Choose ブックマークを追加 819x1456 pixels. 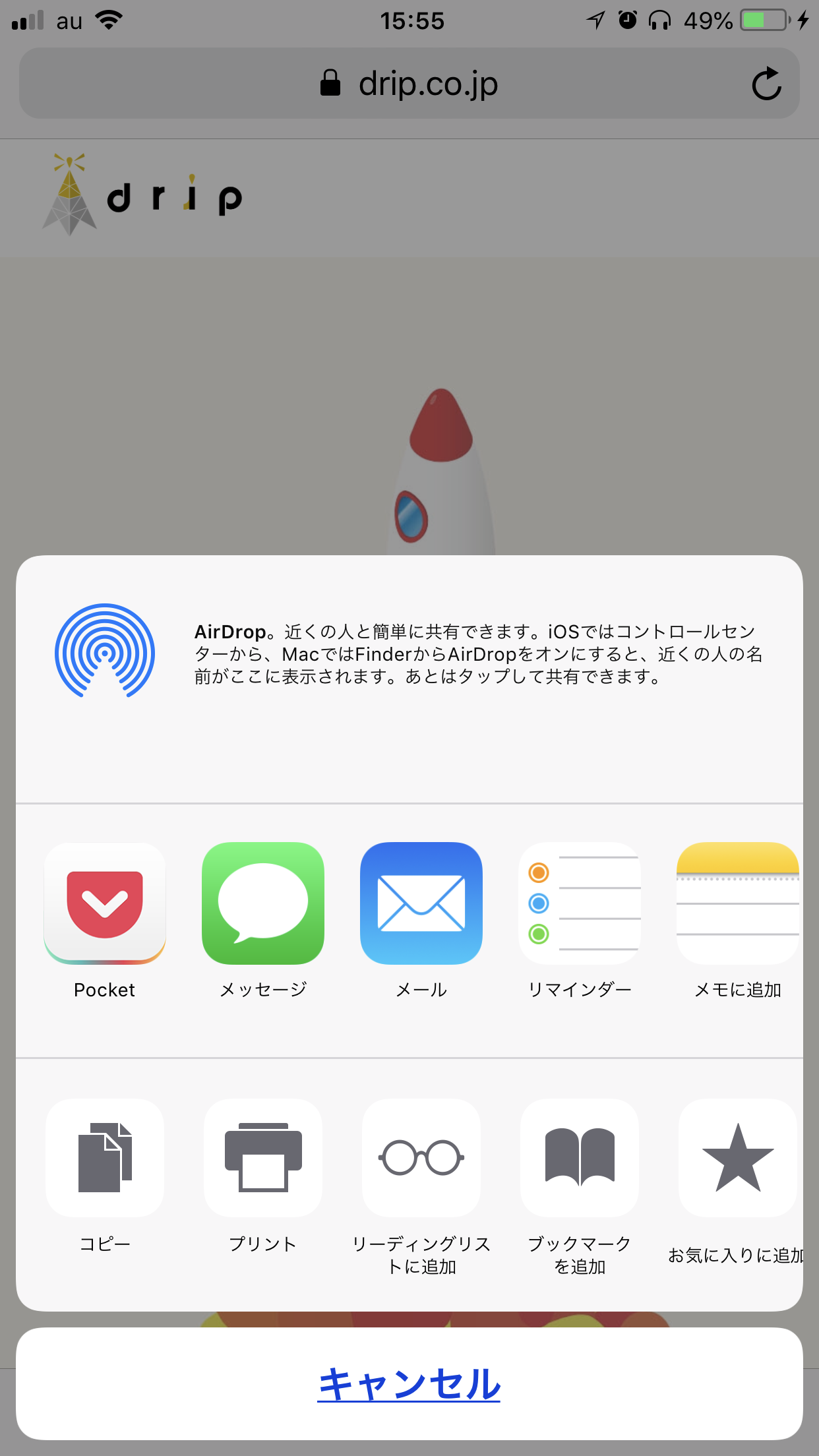pyautogui.click(x=579, y=1158)
